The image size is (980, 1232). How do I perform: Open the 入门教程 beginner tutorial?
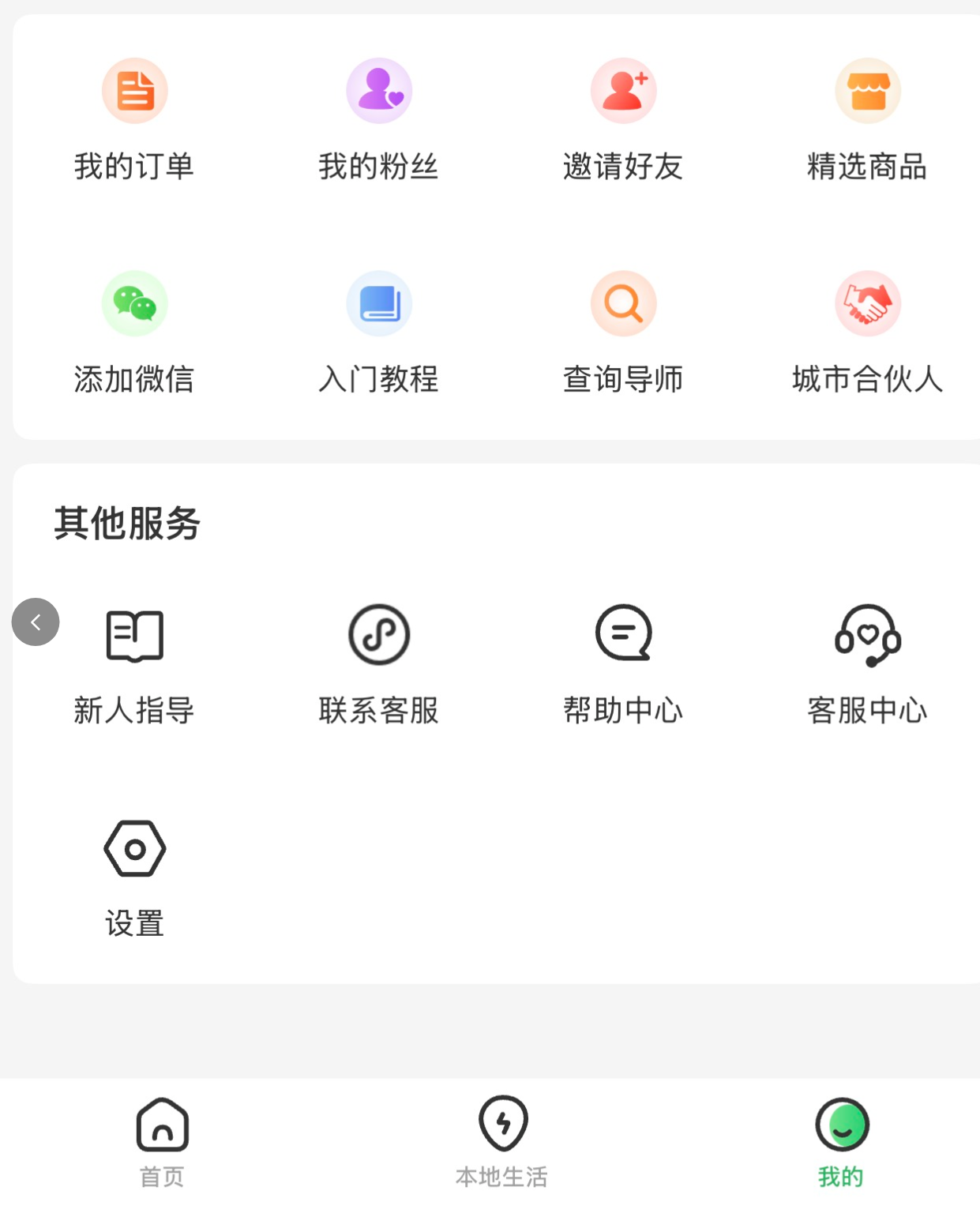pyautogui.click(x=379, y=332)
